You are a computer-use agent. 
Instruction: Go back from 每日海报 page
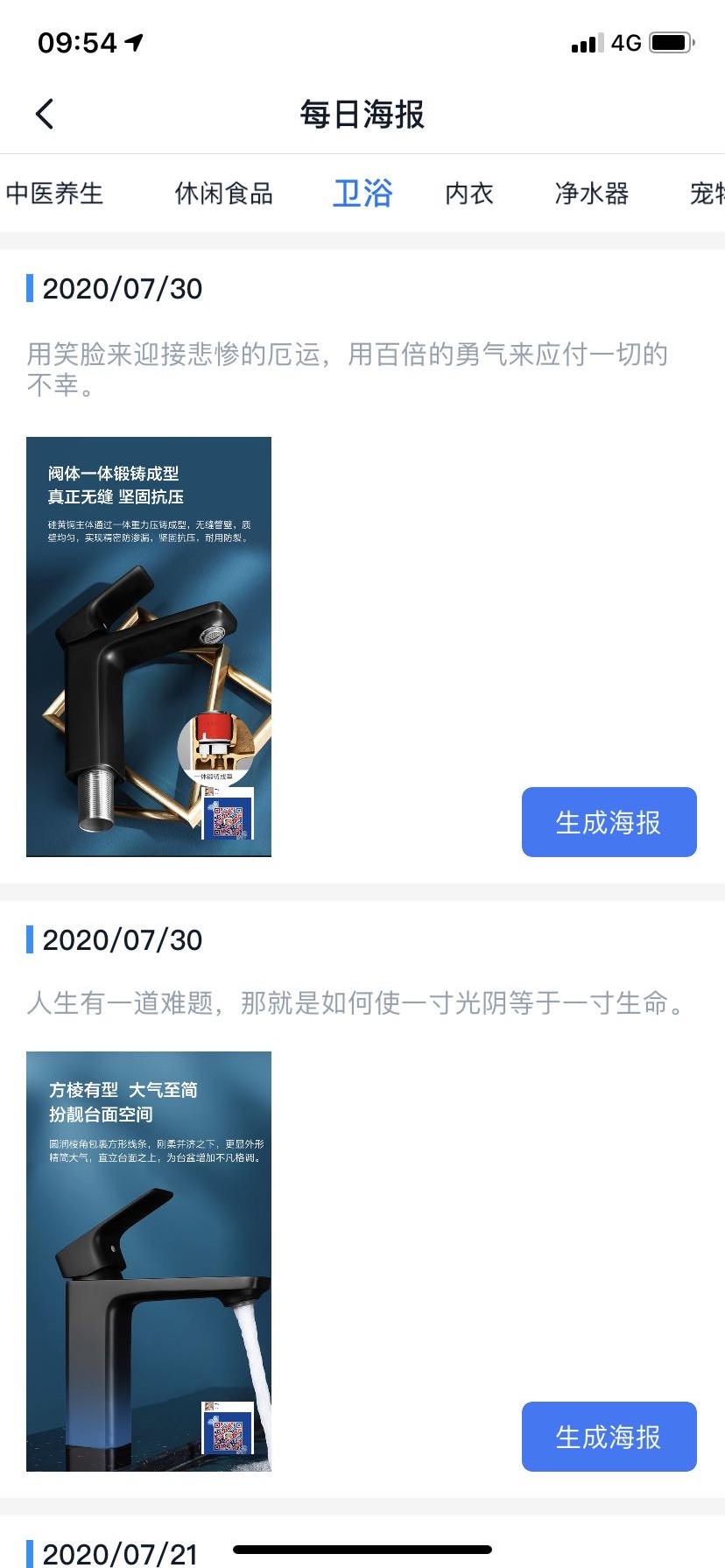45,114
